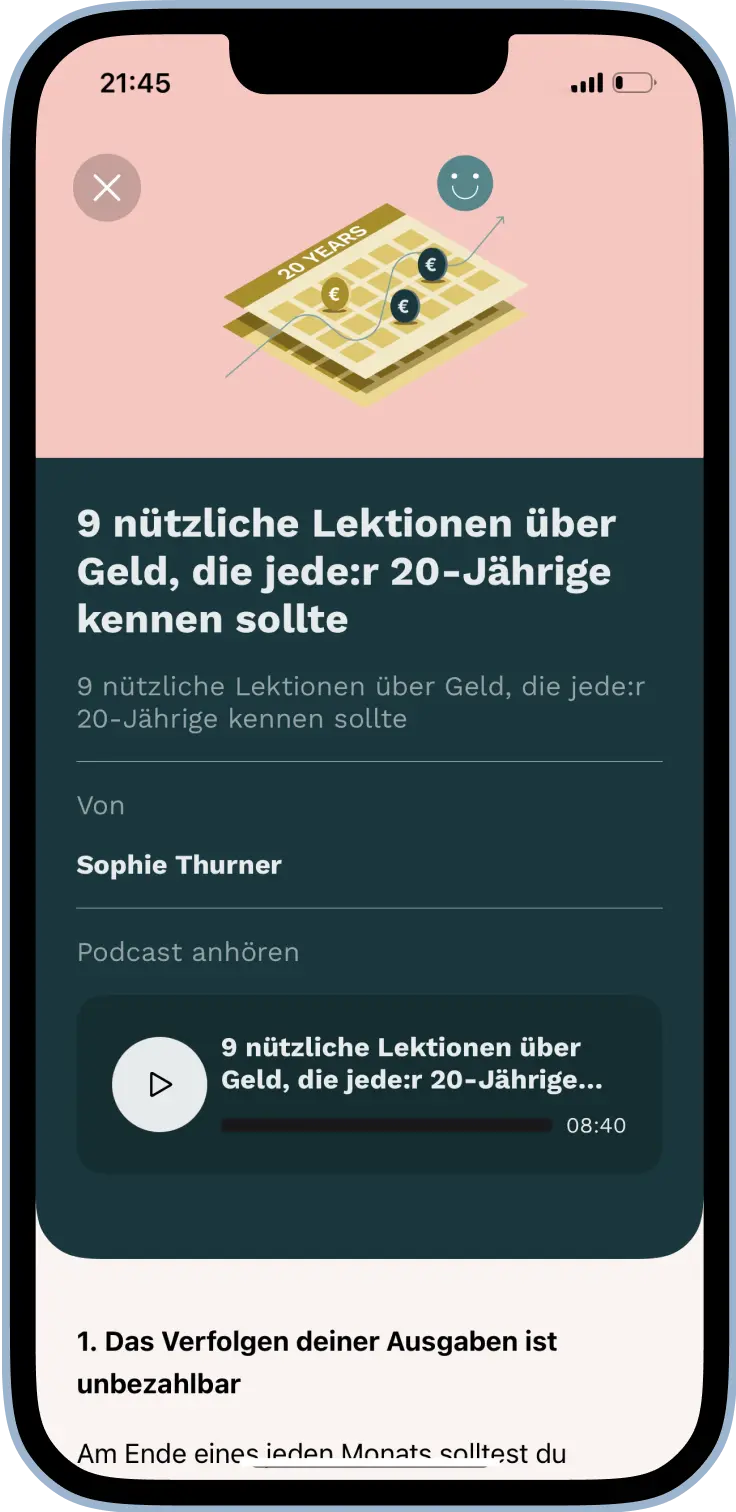Viewport: 736px width, 1512px height.
Task: Tap the 21:45 clock in the status bar
Action: [135, 83]
